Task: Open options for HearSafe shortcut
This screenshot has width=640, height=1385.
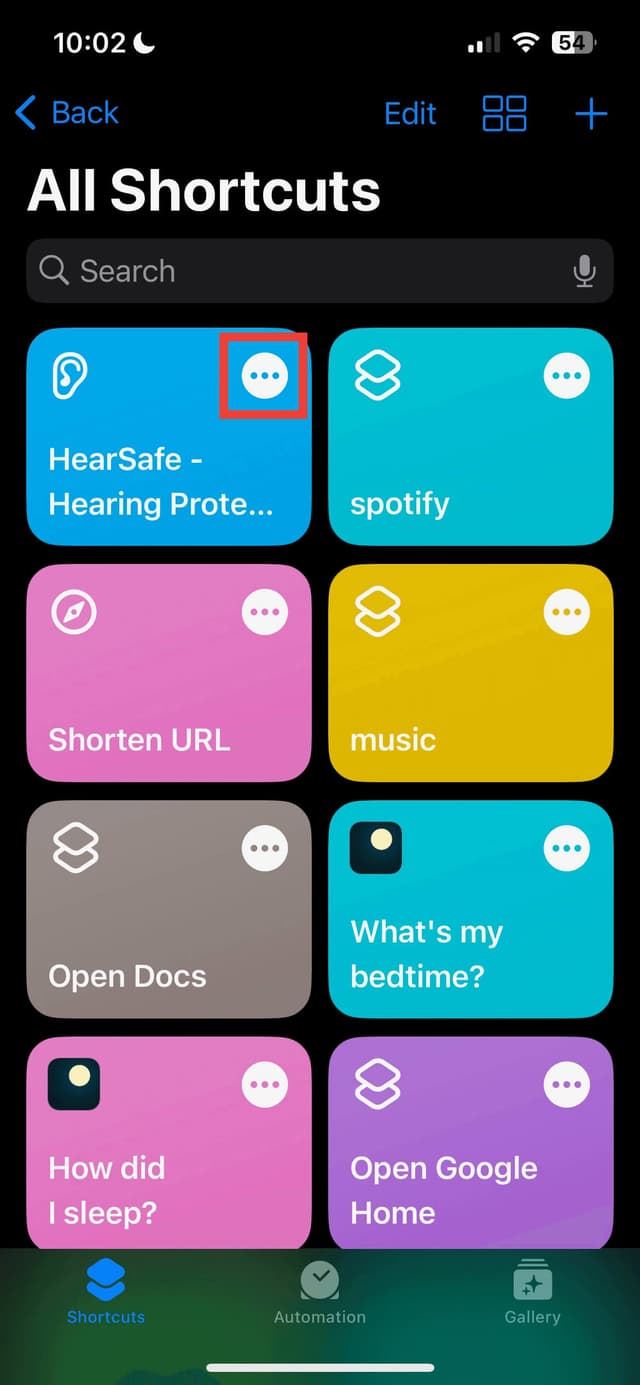Action: point(265,376)
